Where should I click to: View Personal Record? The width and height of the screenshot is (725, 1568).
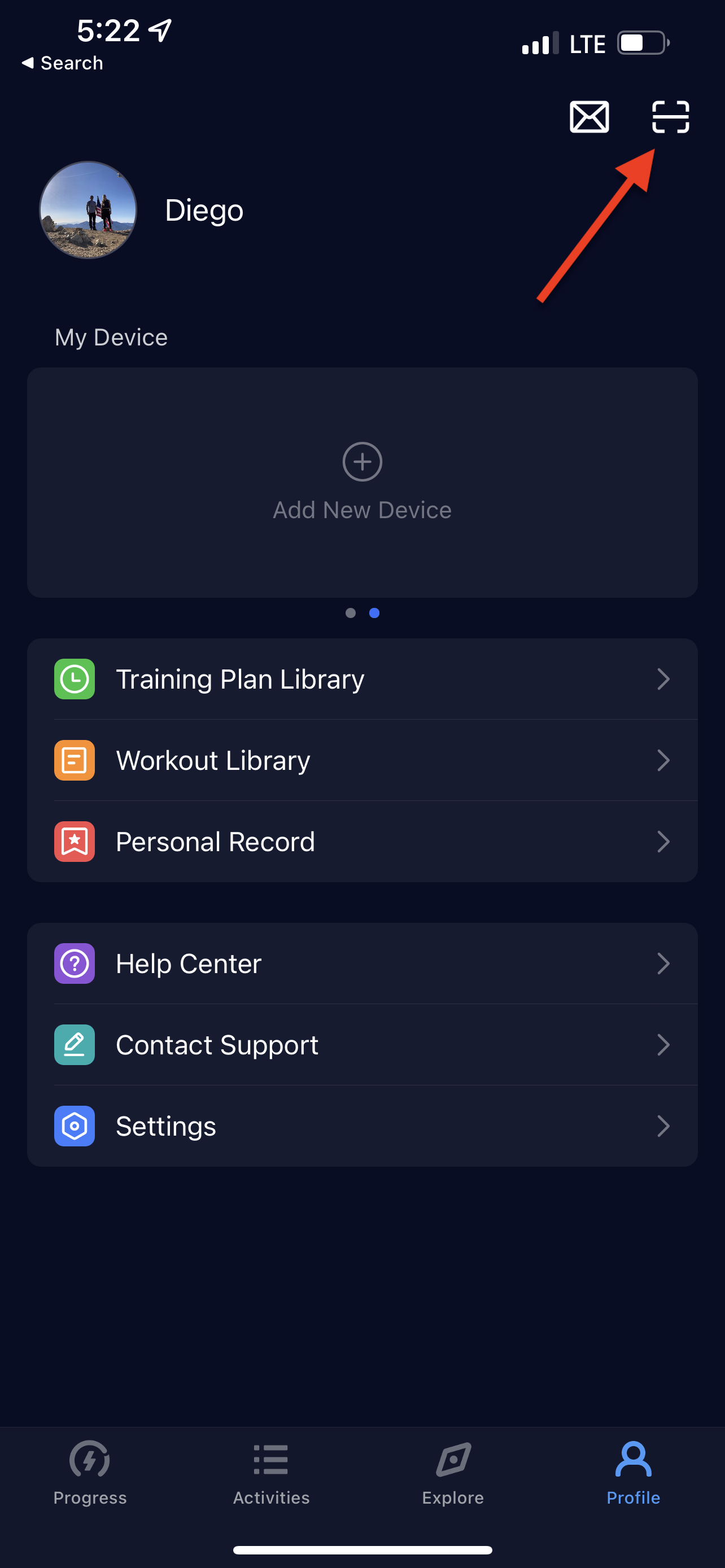(362, 842)
